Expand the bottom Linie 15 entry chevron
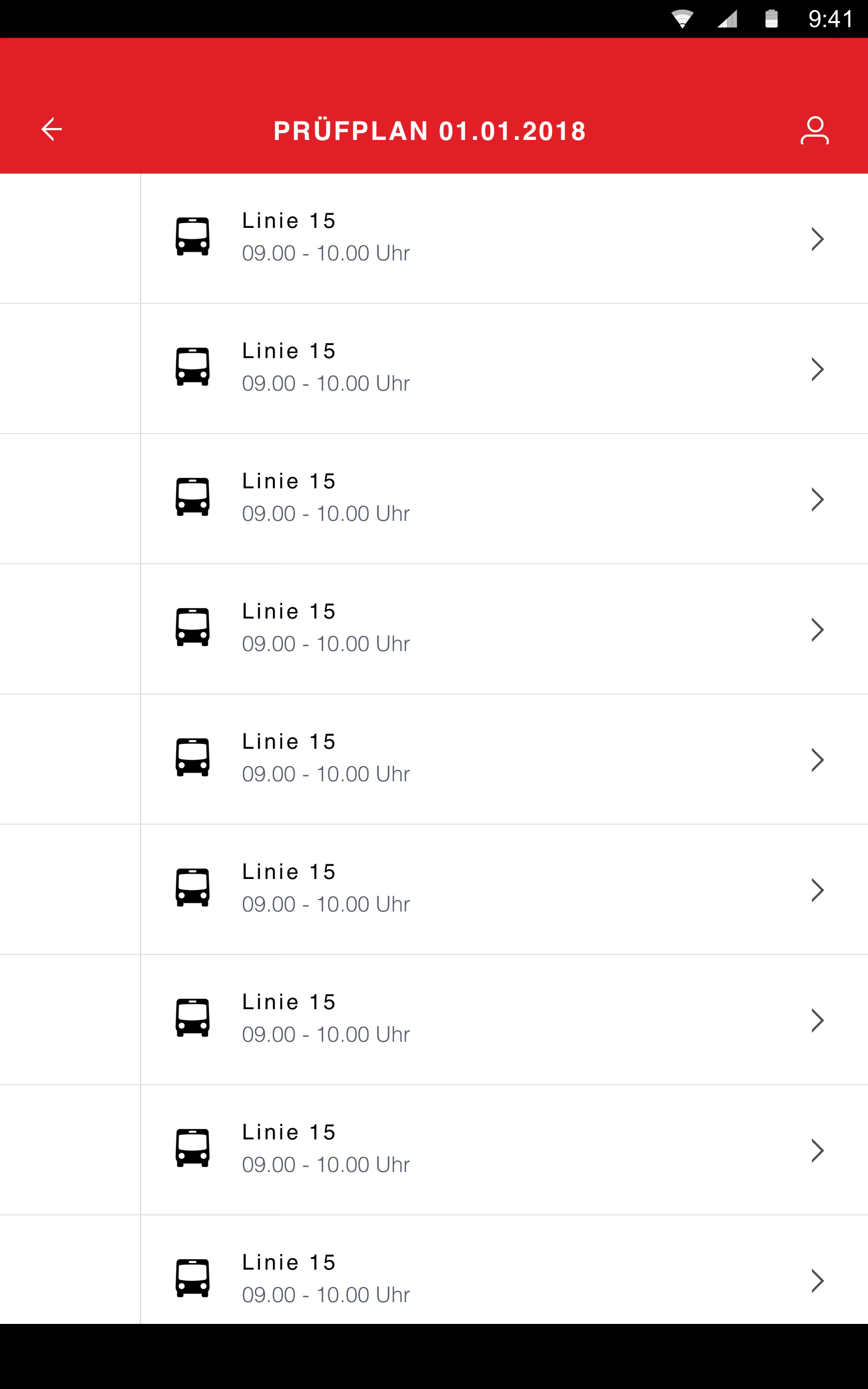The image size is (868, 1389). tap(818, 1280)
